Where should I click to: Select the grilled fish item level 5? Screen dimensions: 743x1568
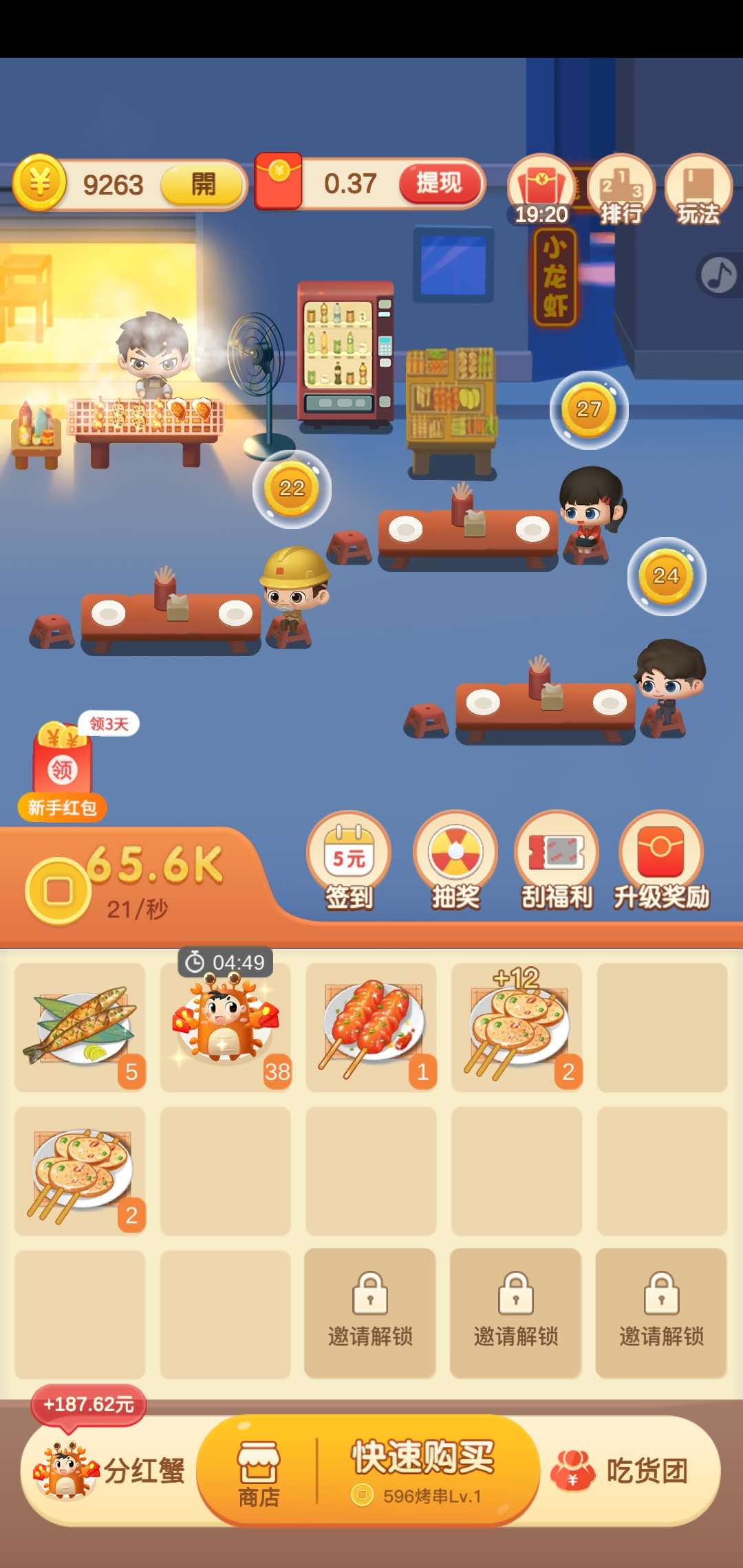(80, 1027)
